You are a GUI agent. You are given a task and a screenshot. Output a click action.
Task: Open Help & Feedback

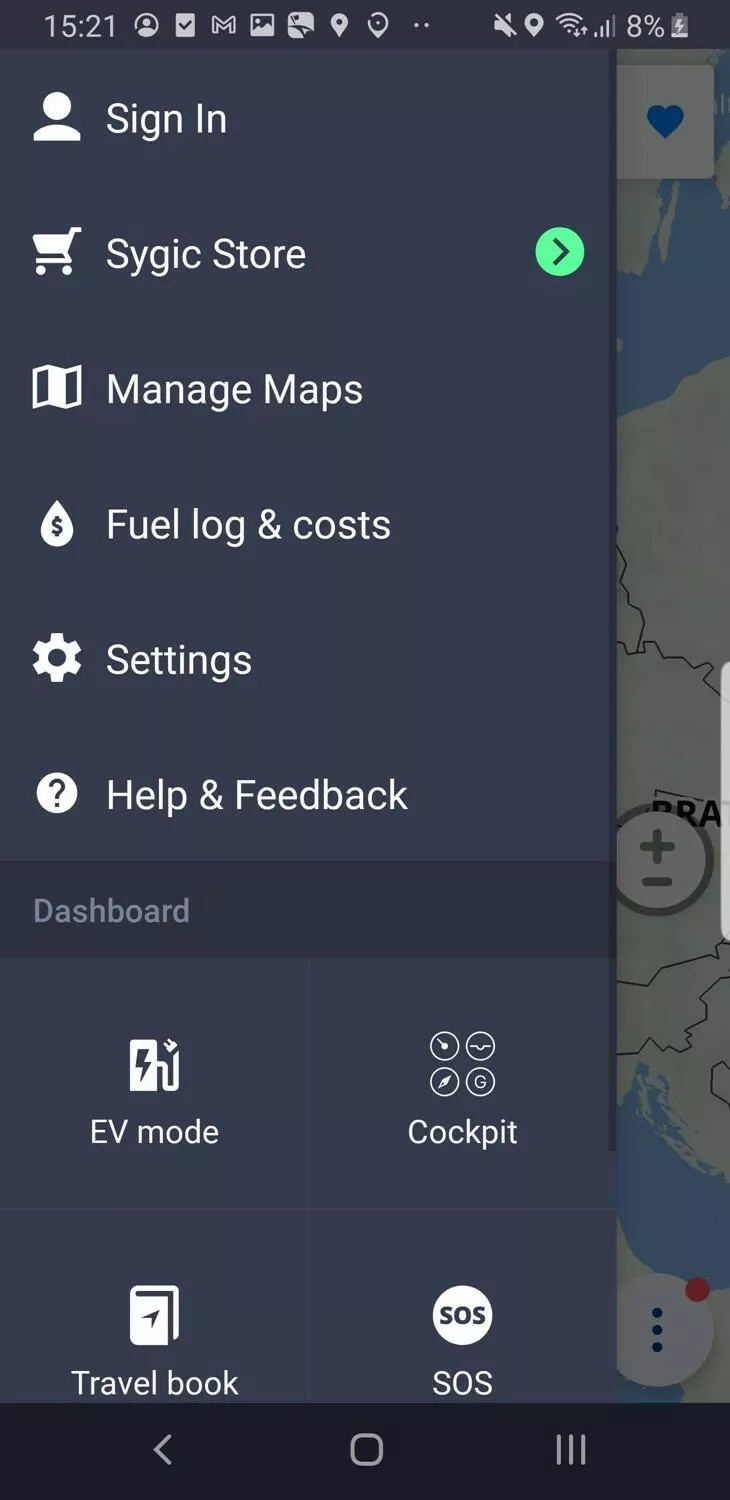point(308,794)
